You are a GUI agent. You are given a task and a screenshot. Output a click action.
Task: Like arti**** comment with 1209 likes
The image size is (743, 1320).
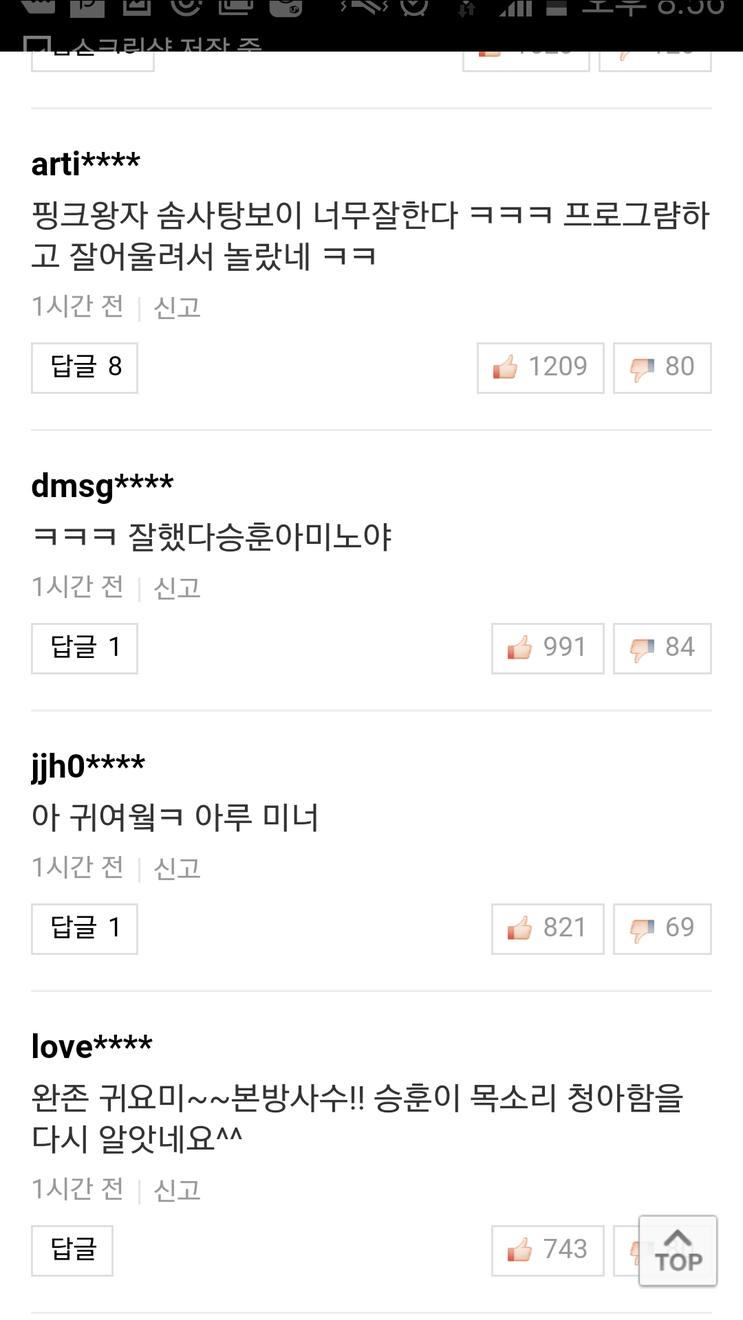point(540,367)
